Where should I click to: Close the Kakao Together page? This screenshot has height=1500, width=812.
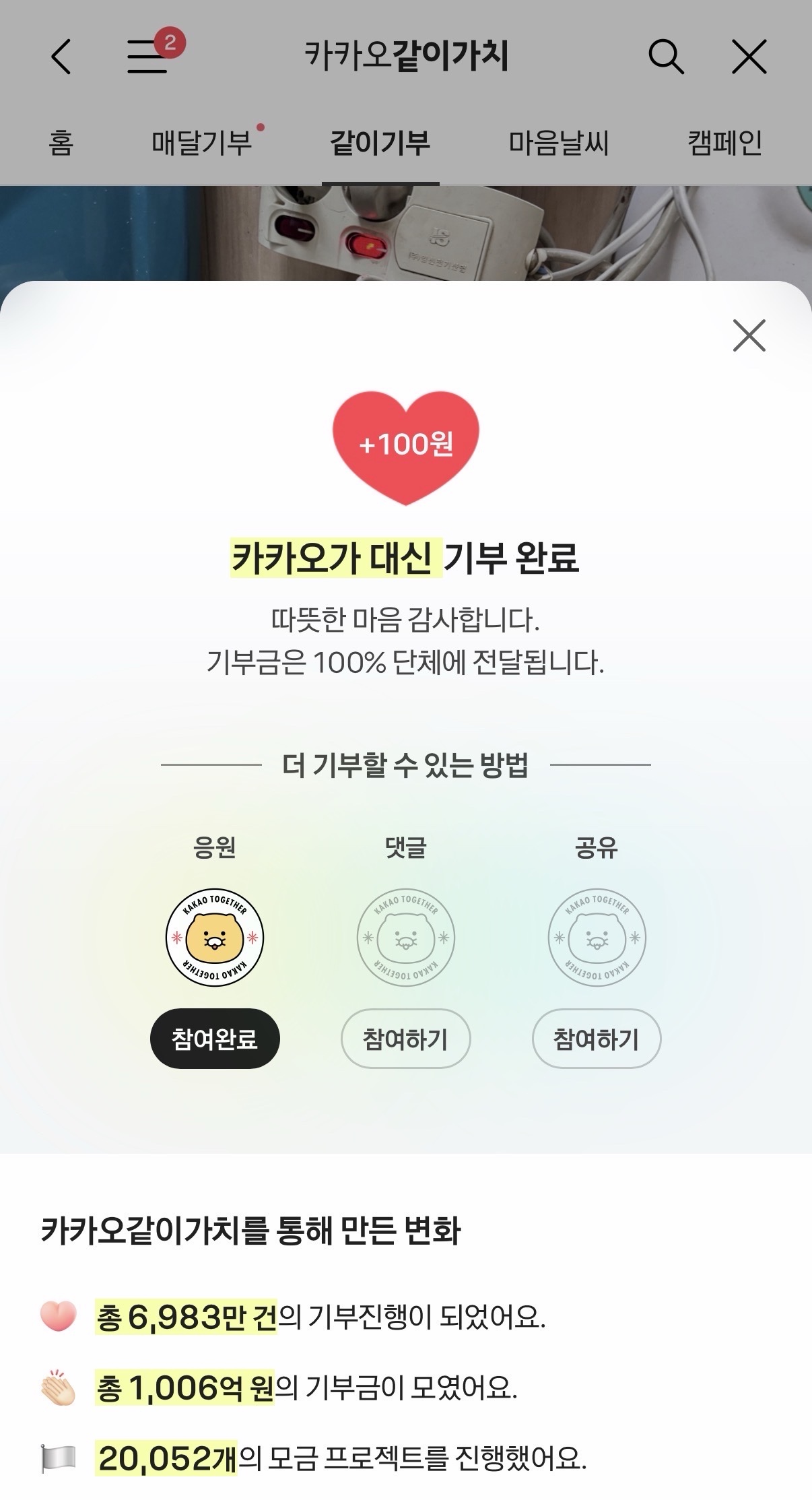(x=749, y=57)
